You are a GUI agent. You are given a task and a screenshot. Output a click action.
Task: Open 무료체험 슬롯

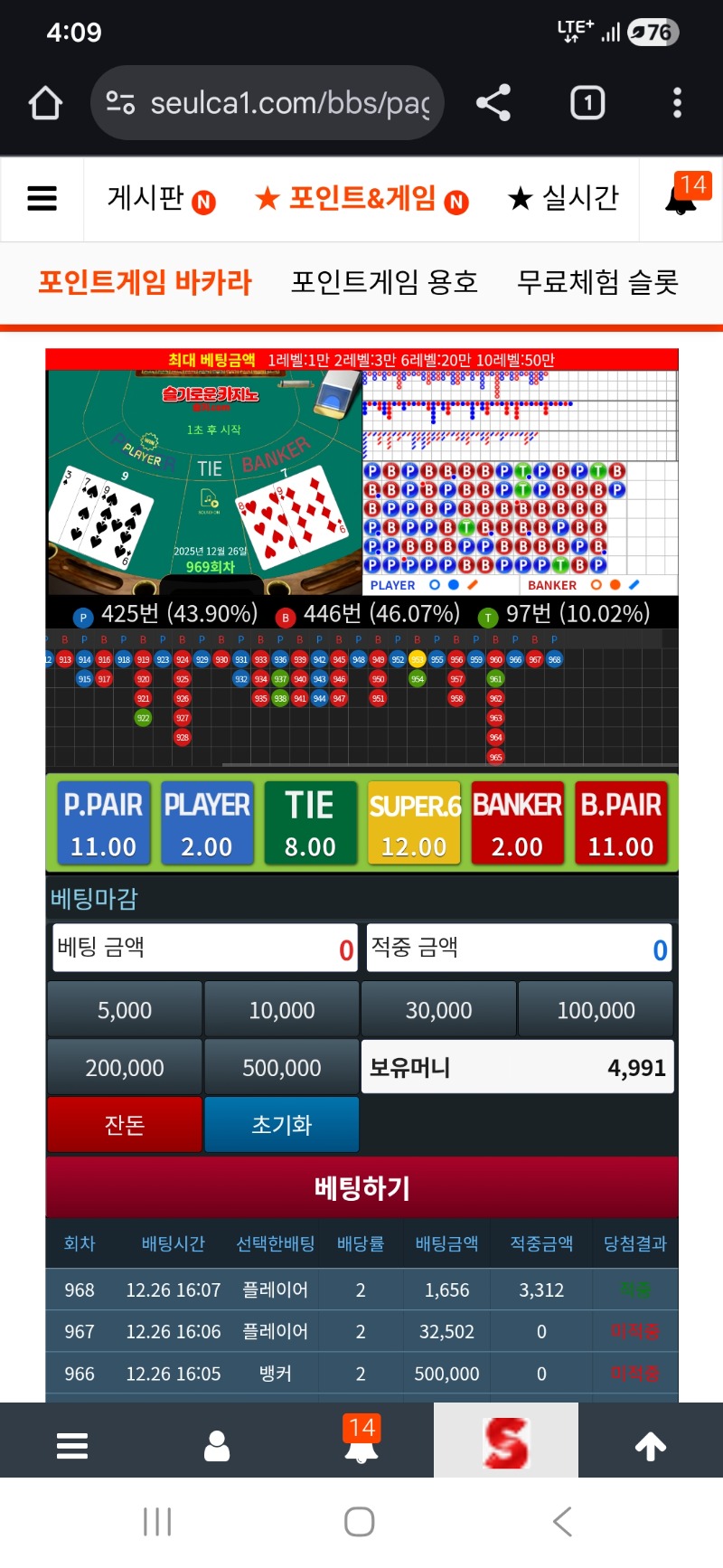pyautogui.click(x=597, y=282)
